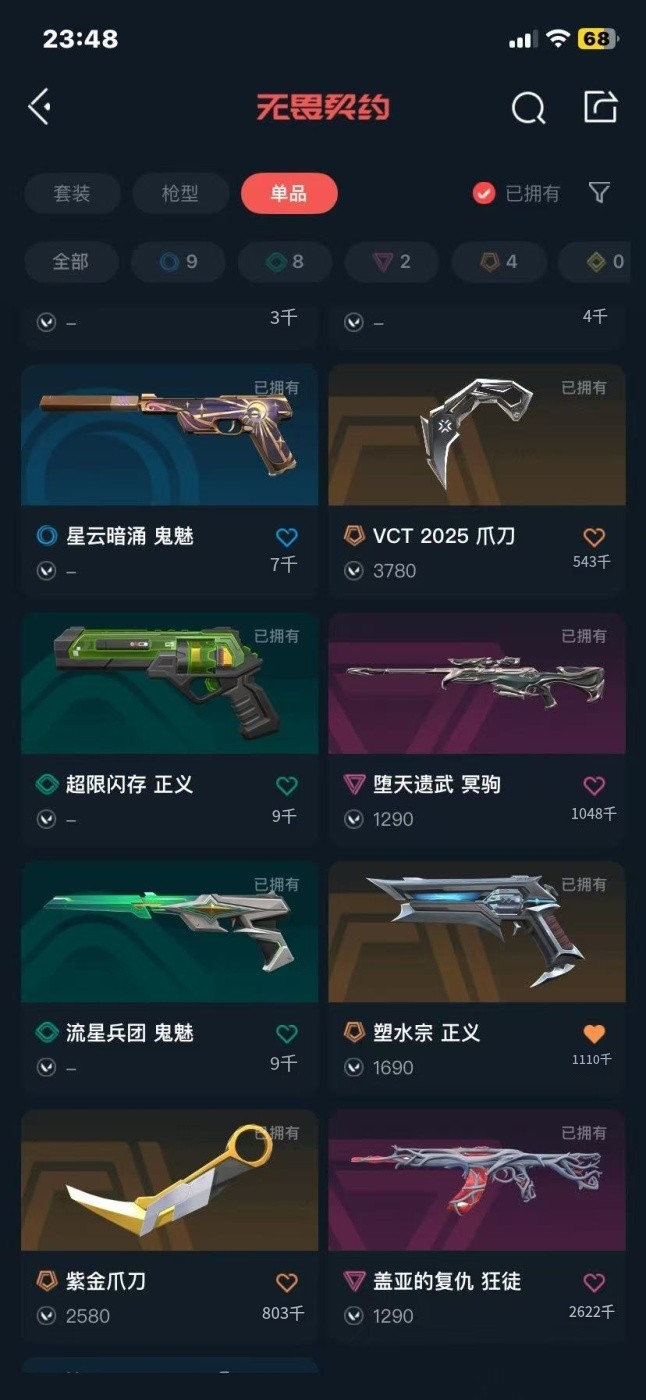Filter by the green tier chip with 8
This screenshot has width=646, height=1400.
click(285, 262)
